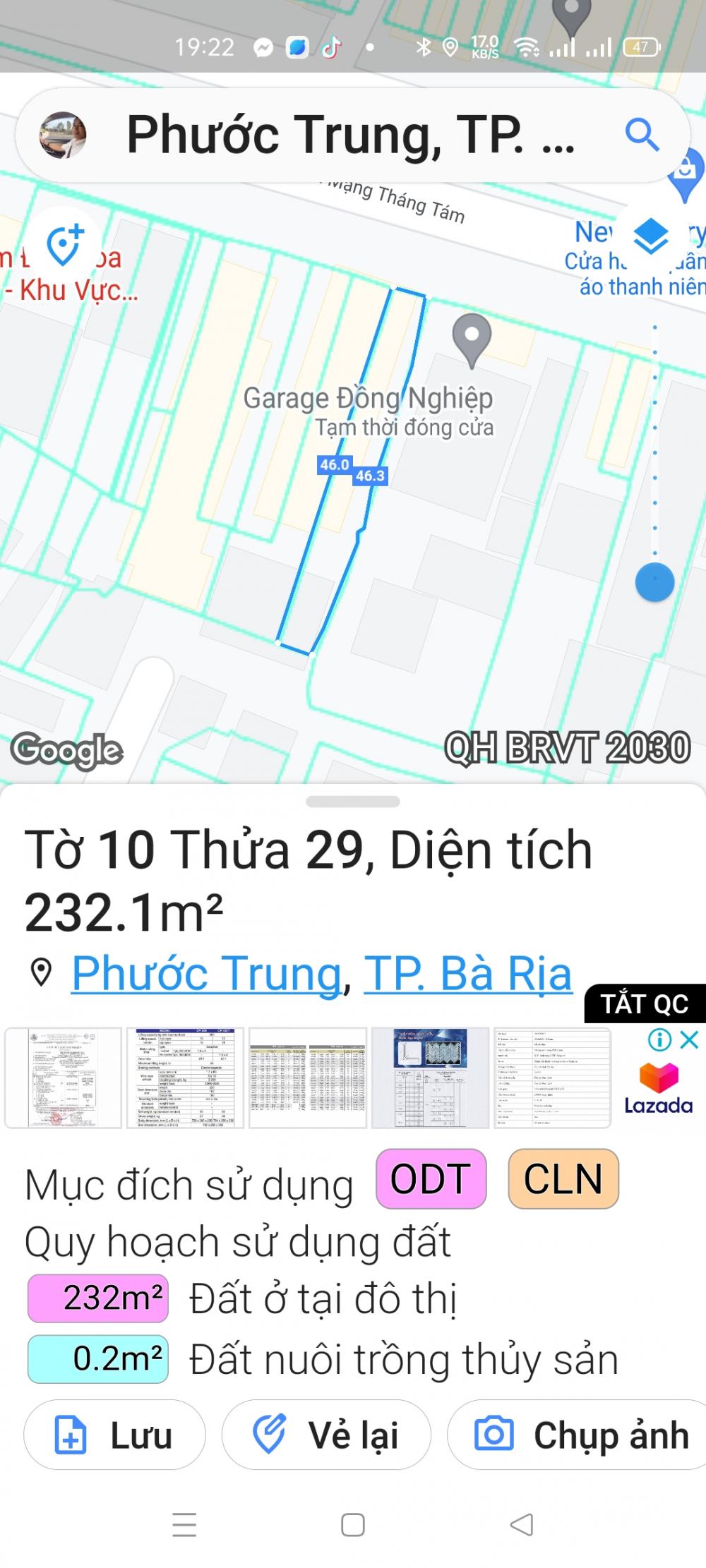Open the profile avatar menu

point(63,135)
